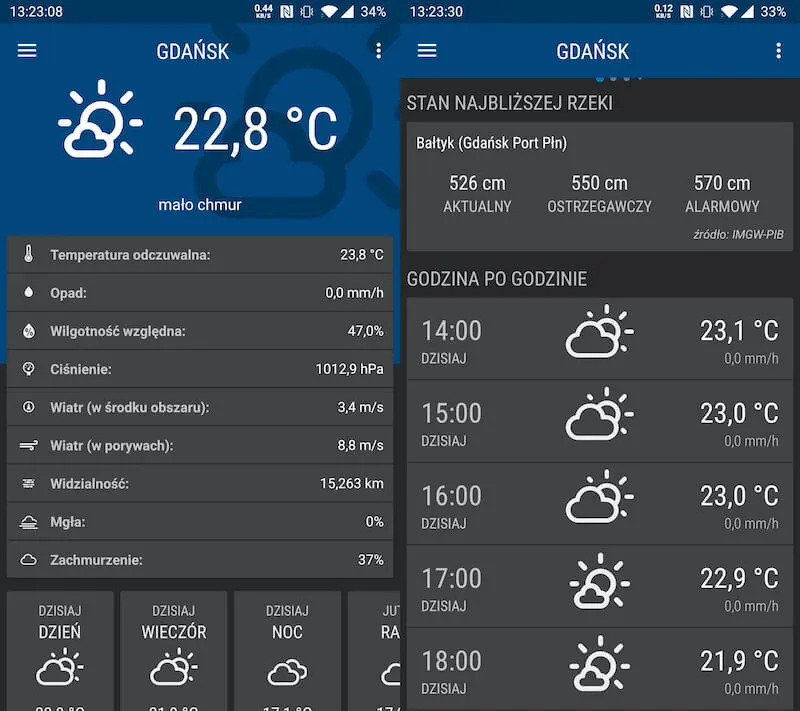Select the 18:00 hourly forecast row
The width and height of the screenshot is (800, 711).
point(599,668)
